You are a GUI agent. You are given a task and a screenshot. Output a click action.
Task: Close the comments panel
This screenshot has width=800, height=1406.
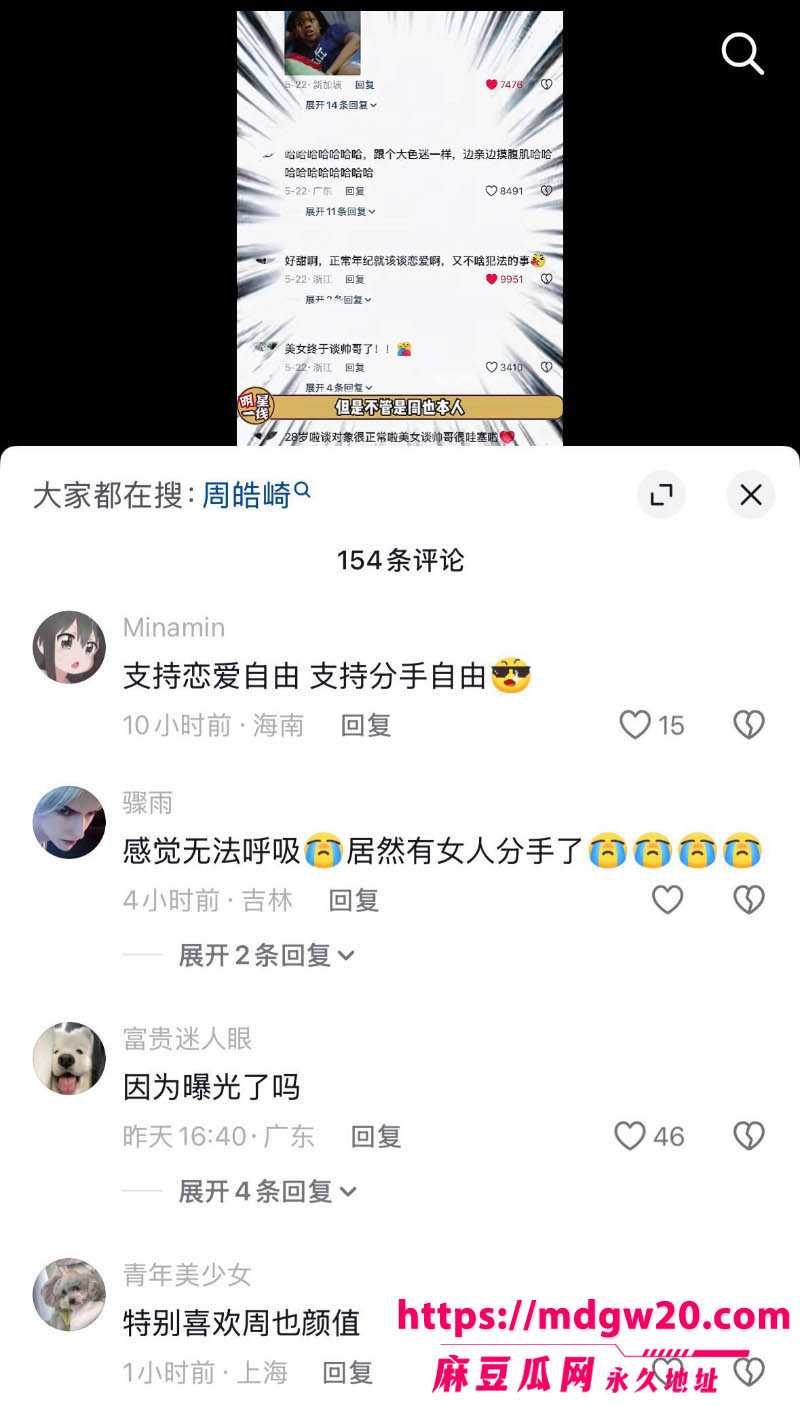[751, 494]
